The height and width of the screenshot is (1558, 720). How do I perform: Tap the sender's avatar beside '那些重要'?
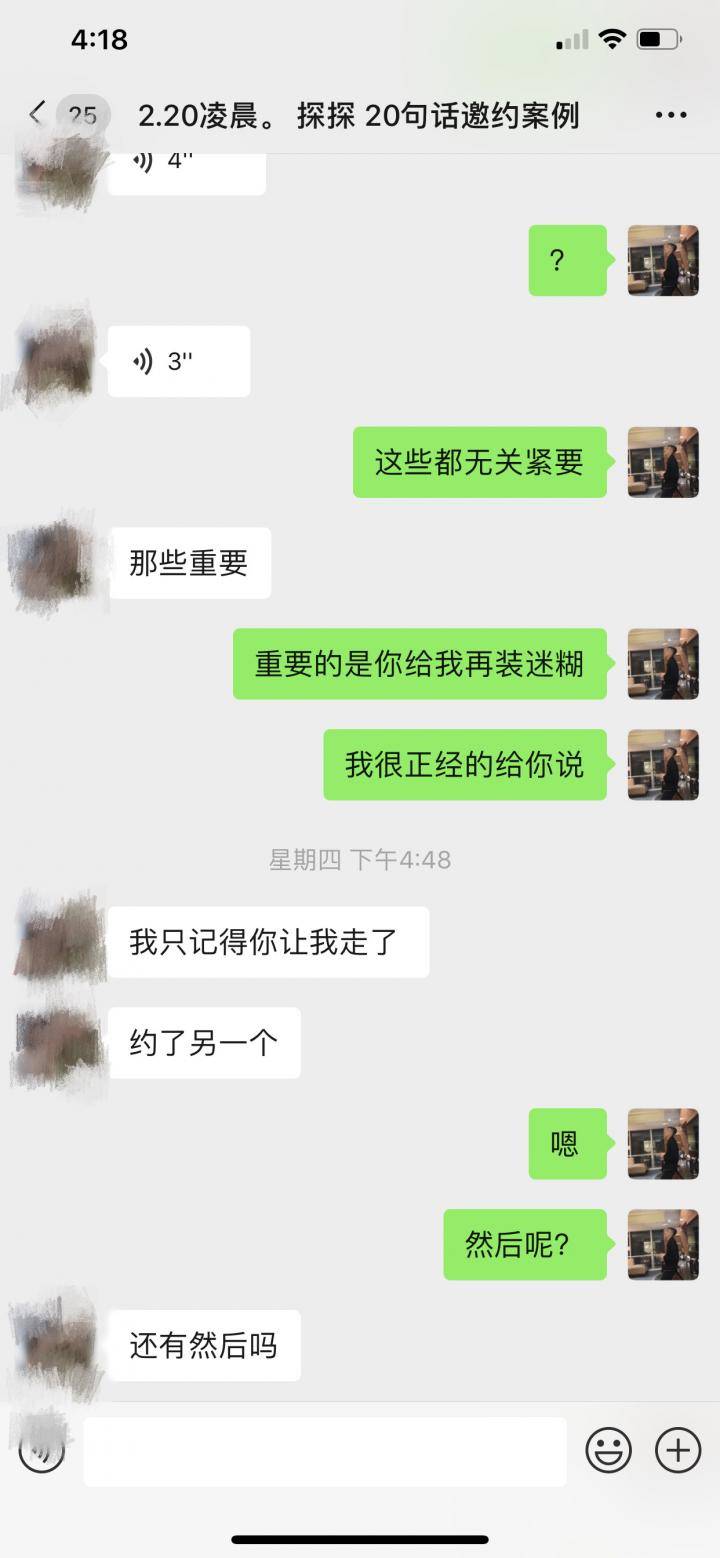pos(55,563)
